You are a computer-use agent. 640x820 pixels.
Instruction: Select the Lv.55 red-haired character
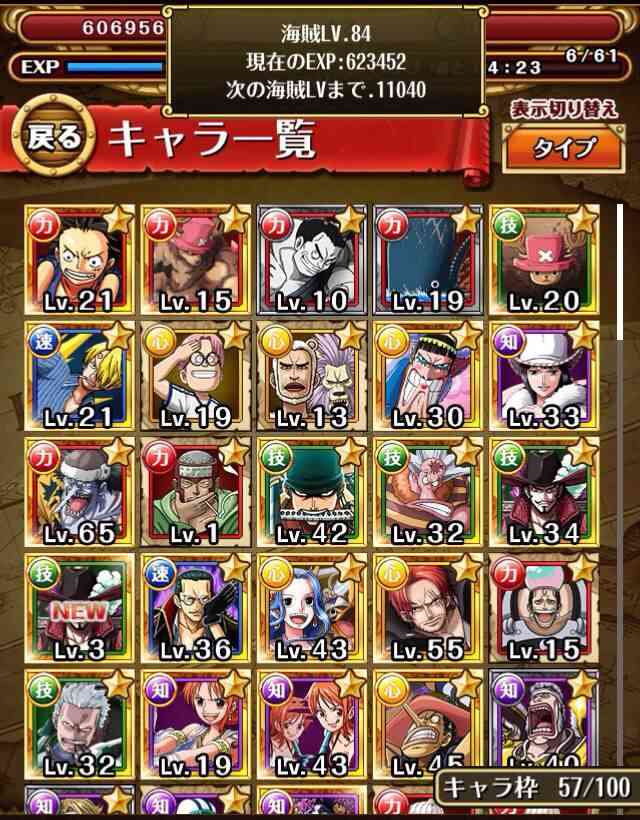[x=428, y=608]
